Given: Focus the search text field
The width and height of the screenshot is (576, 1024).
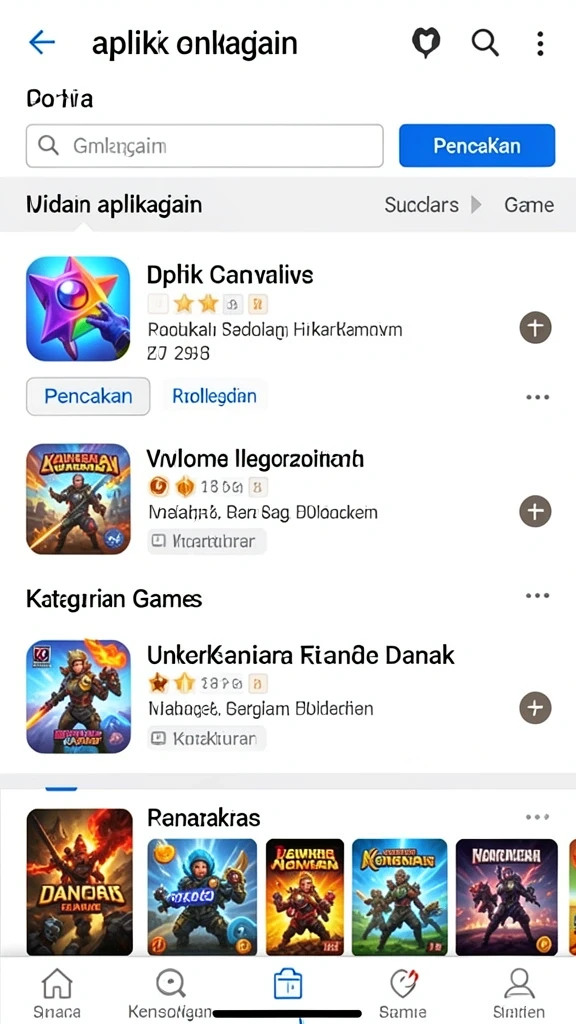Looking at the screenshot, I should [204, 146].
